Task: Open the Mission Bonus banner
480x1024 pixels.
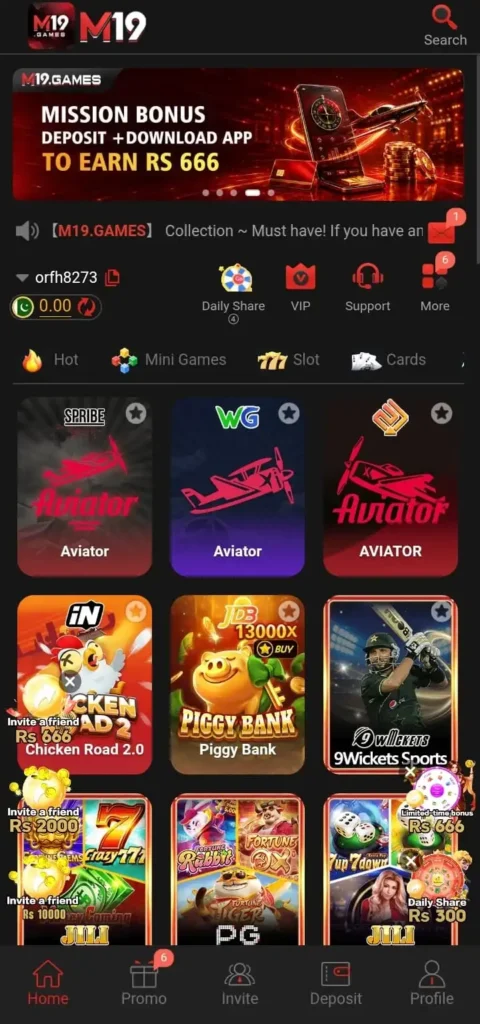Action: click(238, 134)
